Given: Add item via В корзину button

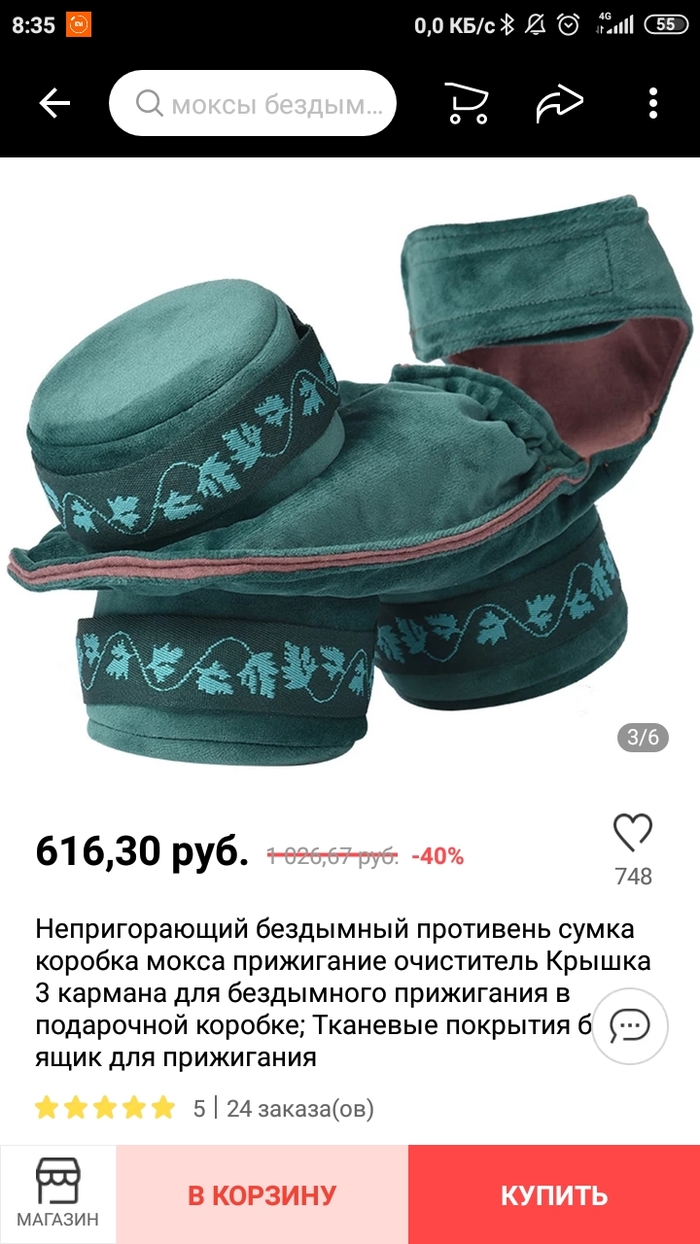Looking at the screenshot, I should (262, 1194).
